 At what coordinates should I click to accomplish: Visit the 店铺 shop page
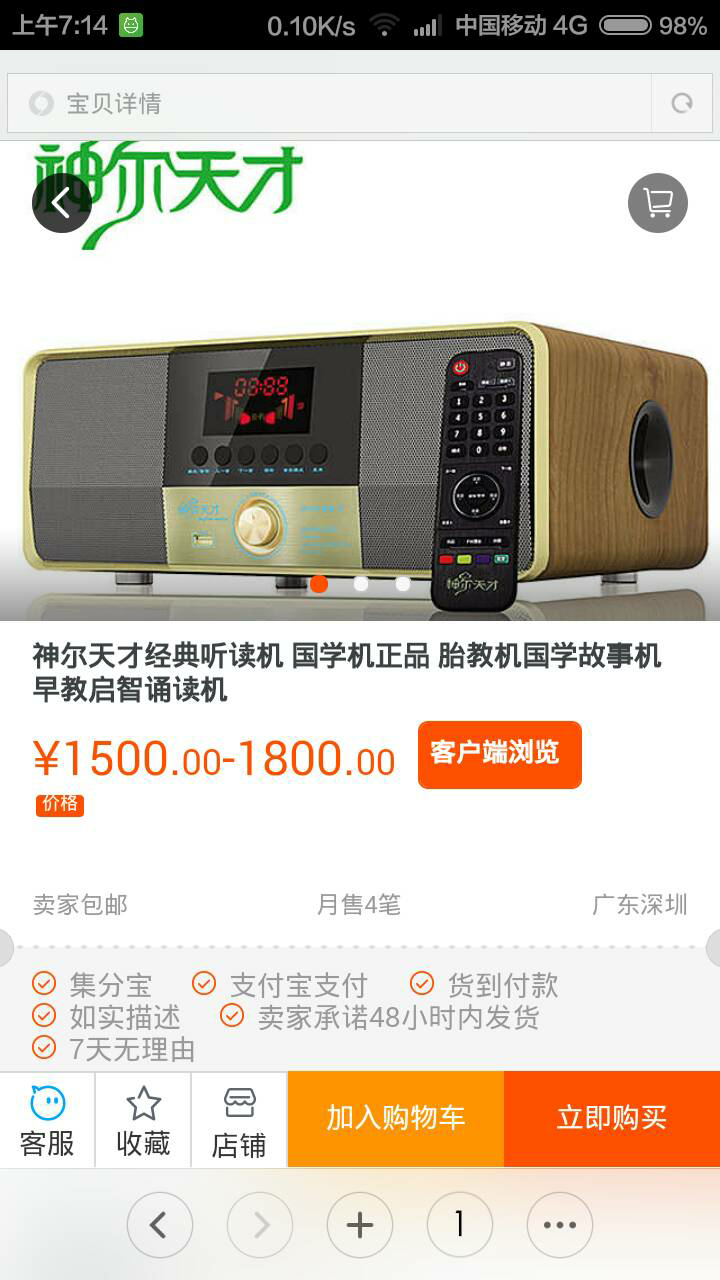click(239, 1120)
